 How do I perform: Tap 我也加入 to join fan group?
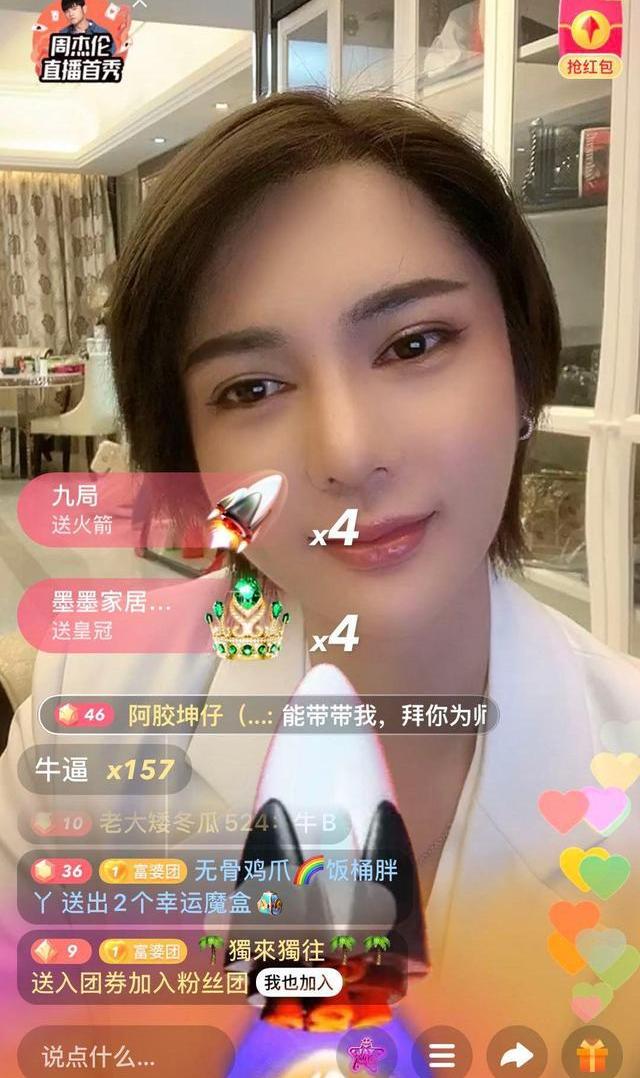click(x=298, y=983)
